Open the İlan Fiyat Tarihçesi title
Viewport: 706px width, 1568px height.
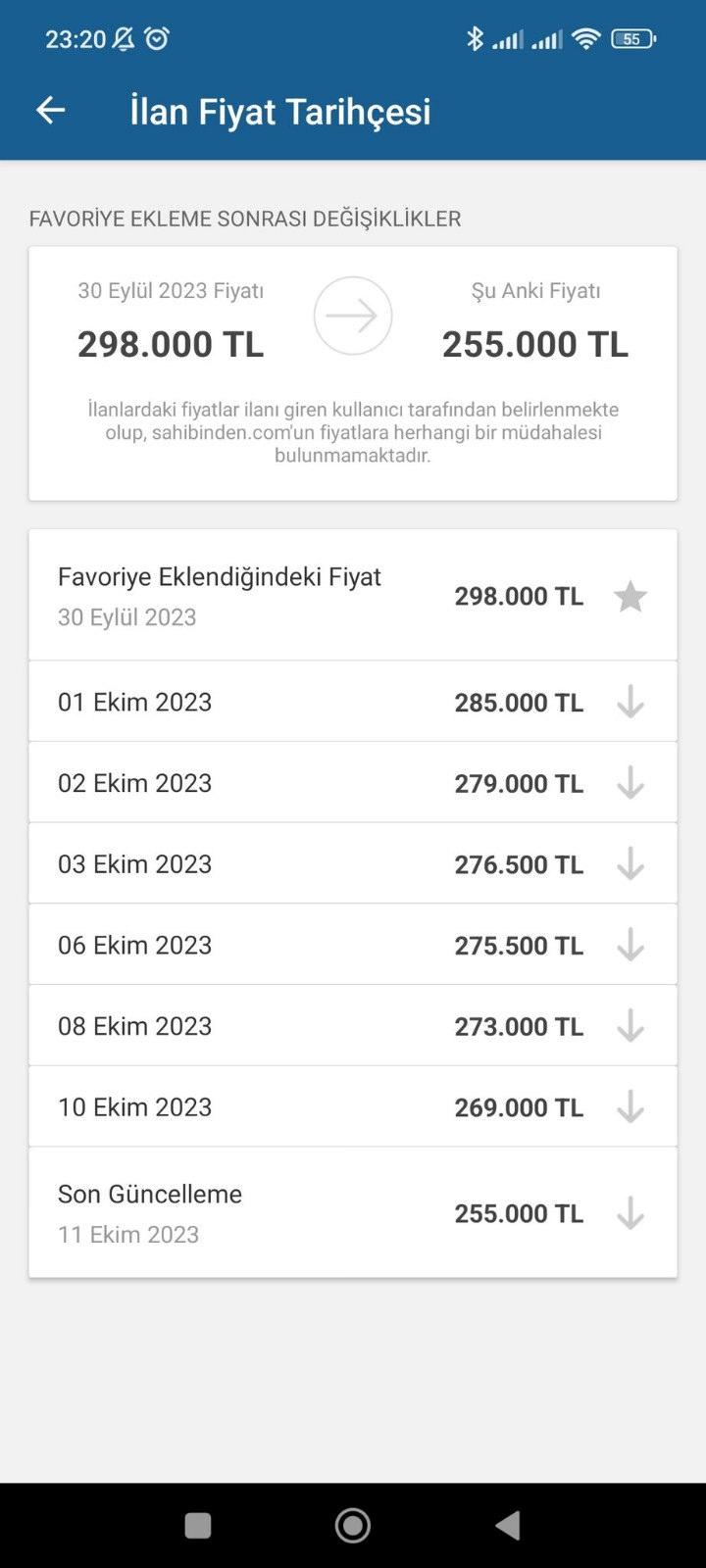coord(279,111)
